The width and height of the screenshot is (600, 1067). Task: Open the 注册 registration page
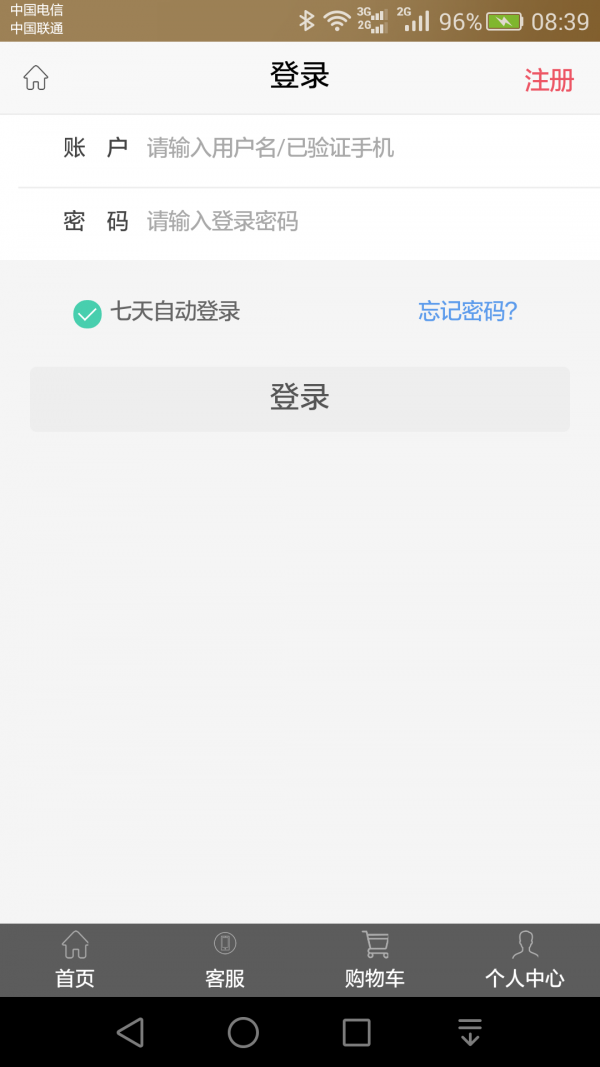pyautogui.click(x=549, y=80)
